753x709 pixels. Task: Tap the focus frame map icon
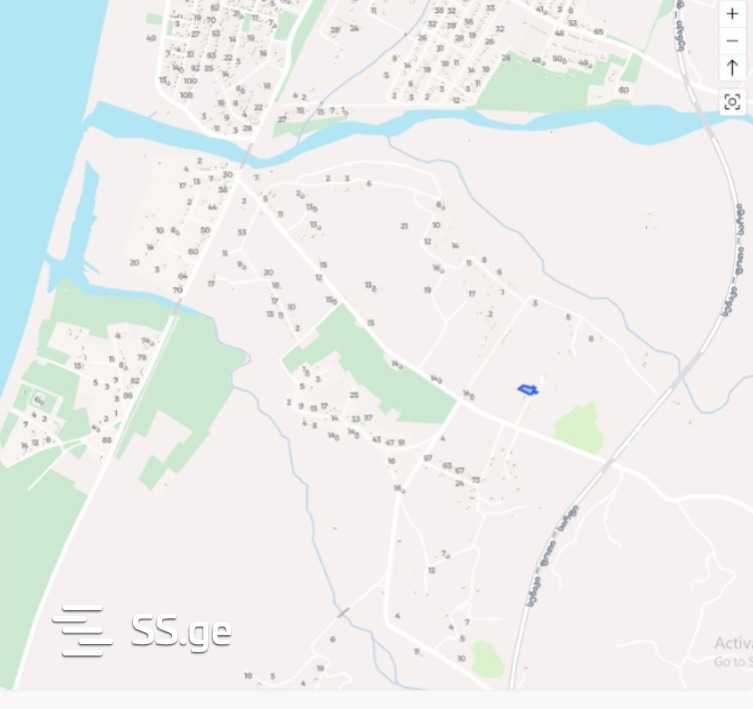[x=732, y=102]
